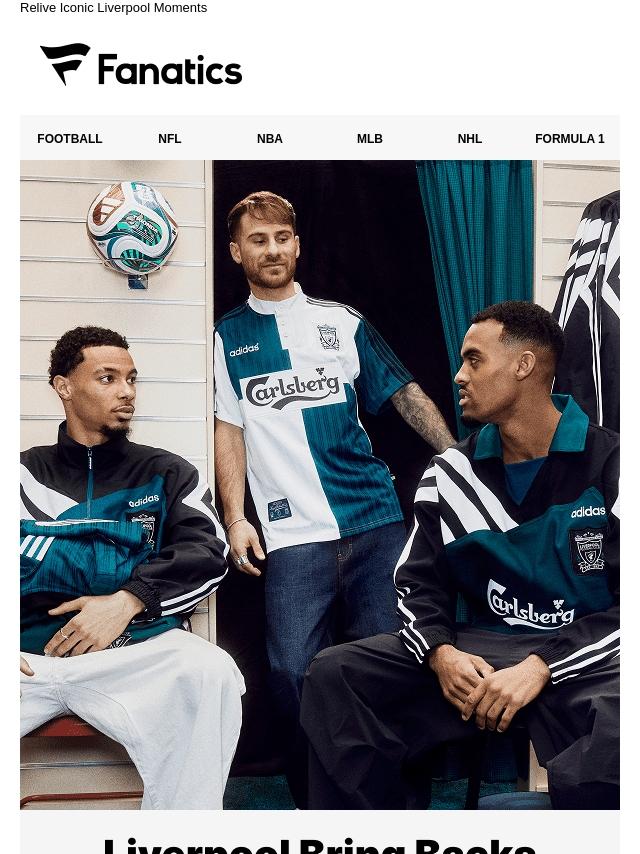Browse the MLB section
This screenshot has width=640, height=854.
coord(370,139)
